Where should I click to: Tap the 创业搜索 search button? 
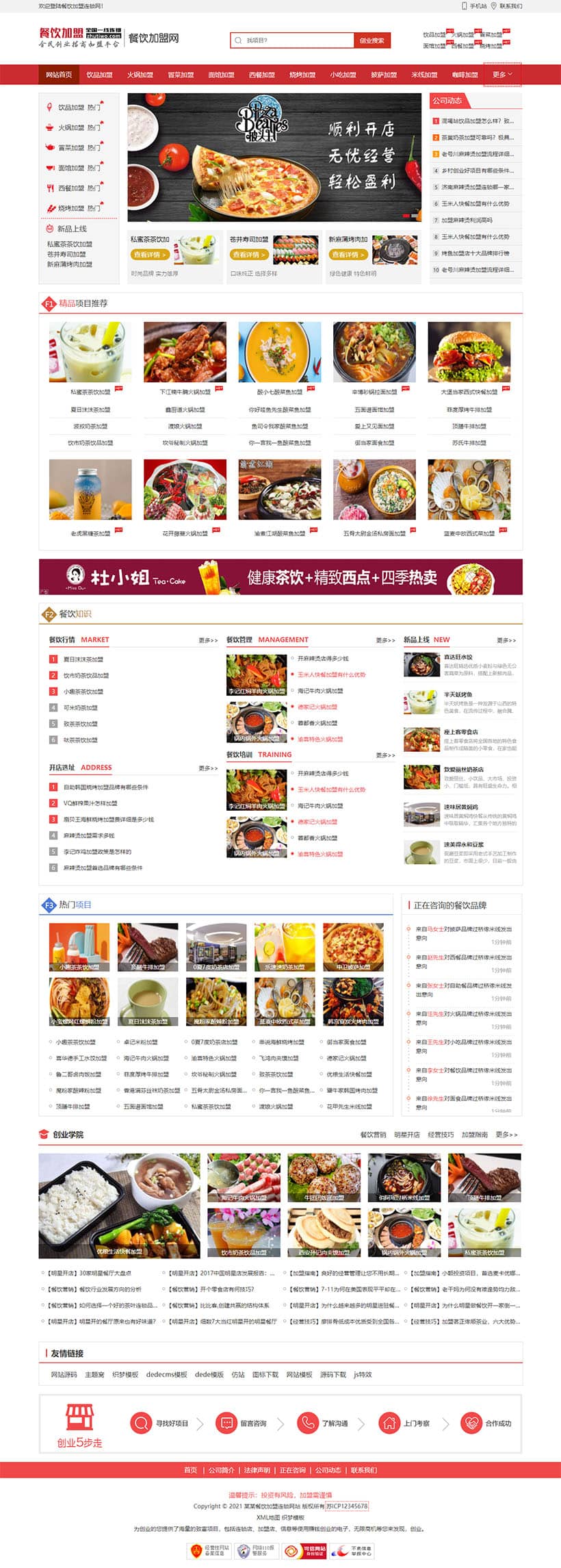pos(372,40)
